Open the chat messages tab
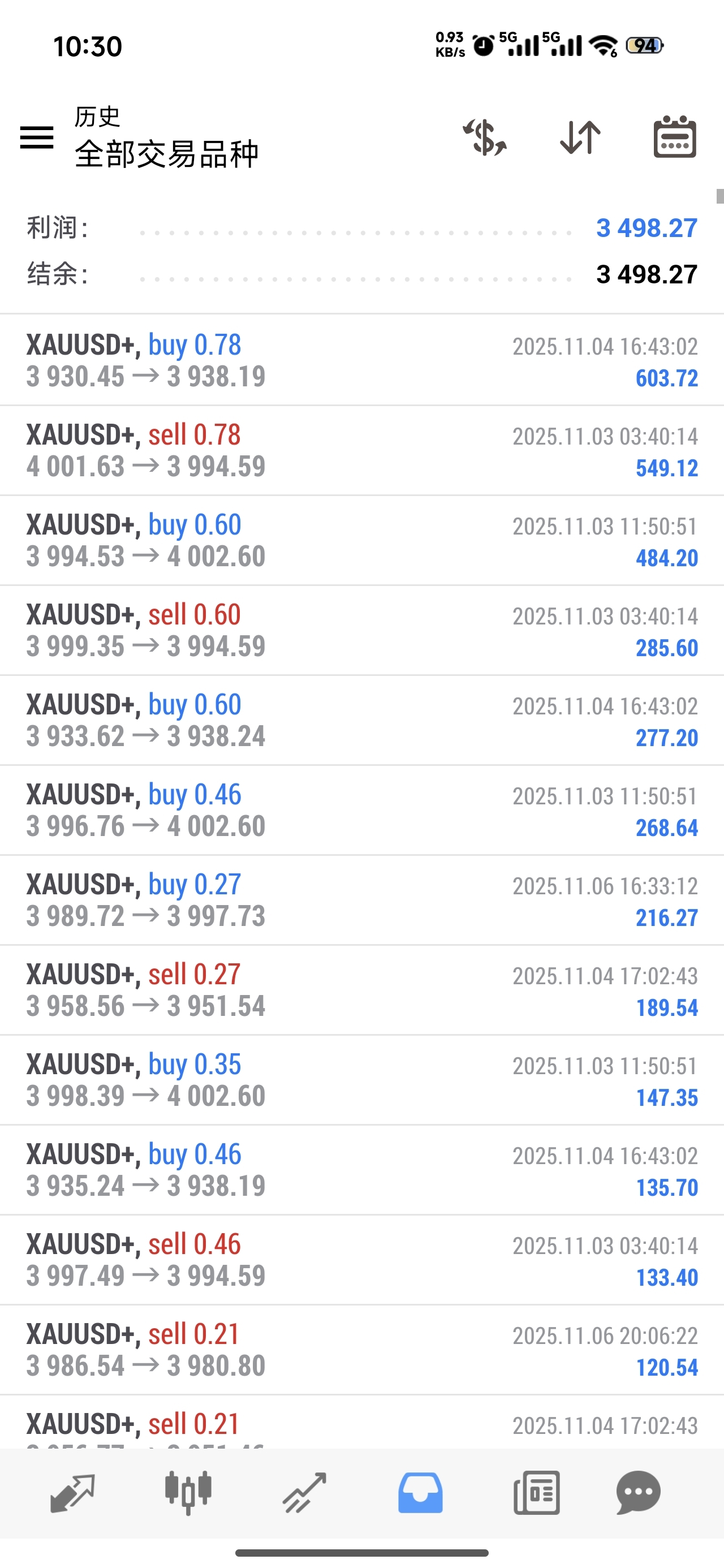The image size is (724, 1568). [638, 1493]
